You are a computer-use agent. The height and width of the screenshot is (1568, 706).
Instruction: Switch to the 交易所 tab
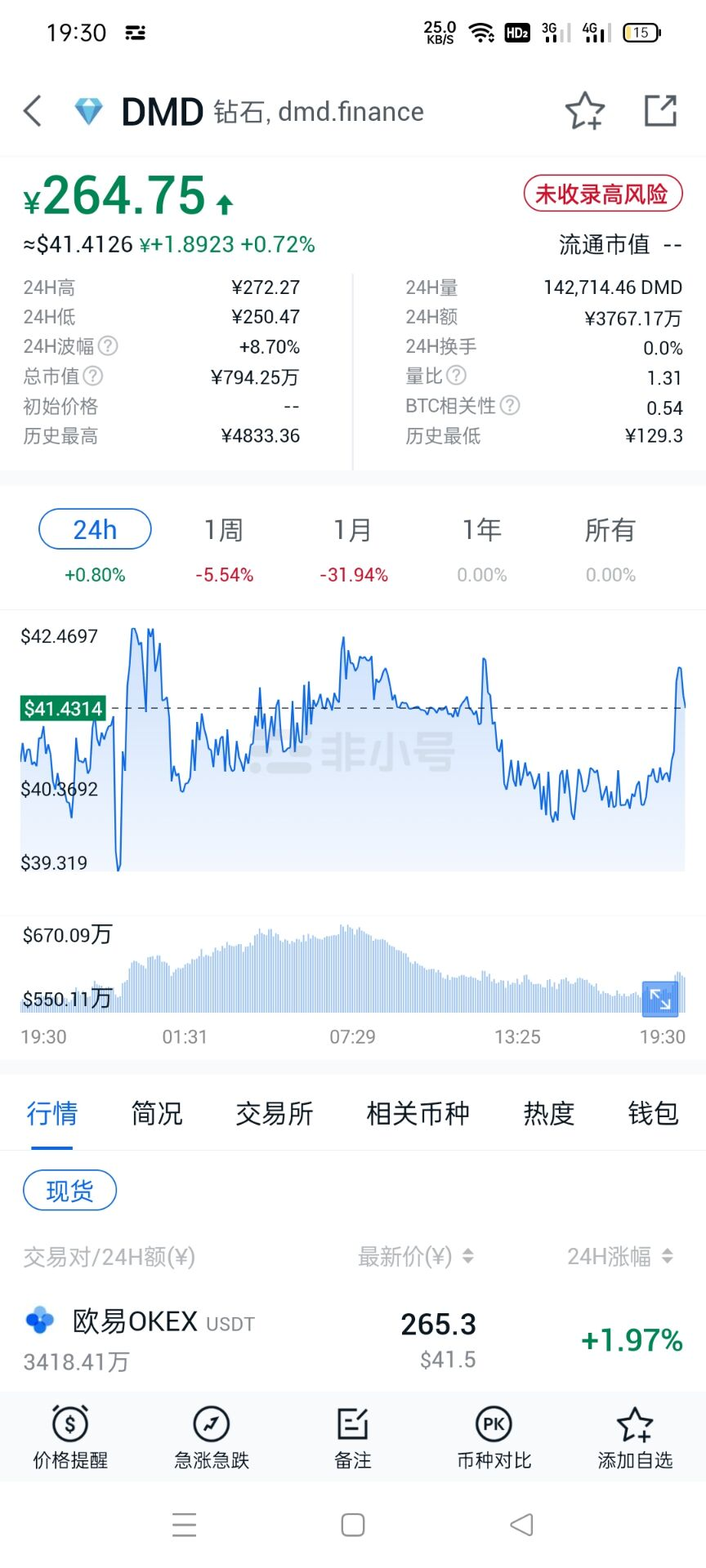pyautogui.click(x=275, y=1113)
